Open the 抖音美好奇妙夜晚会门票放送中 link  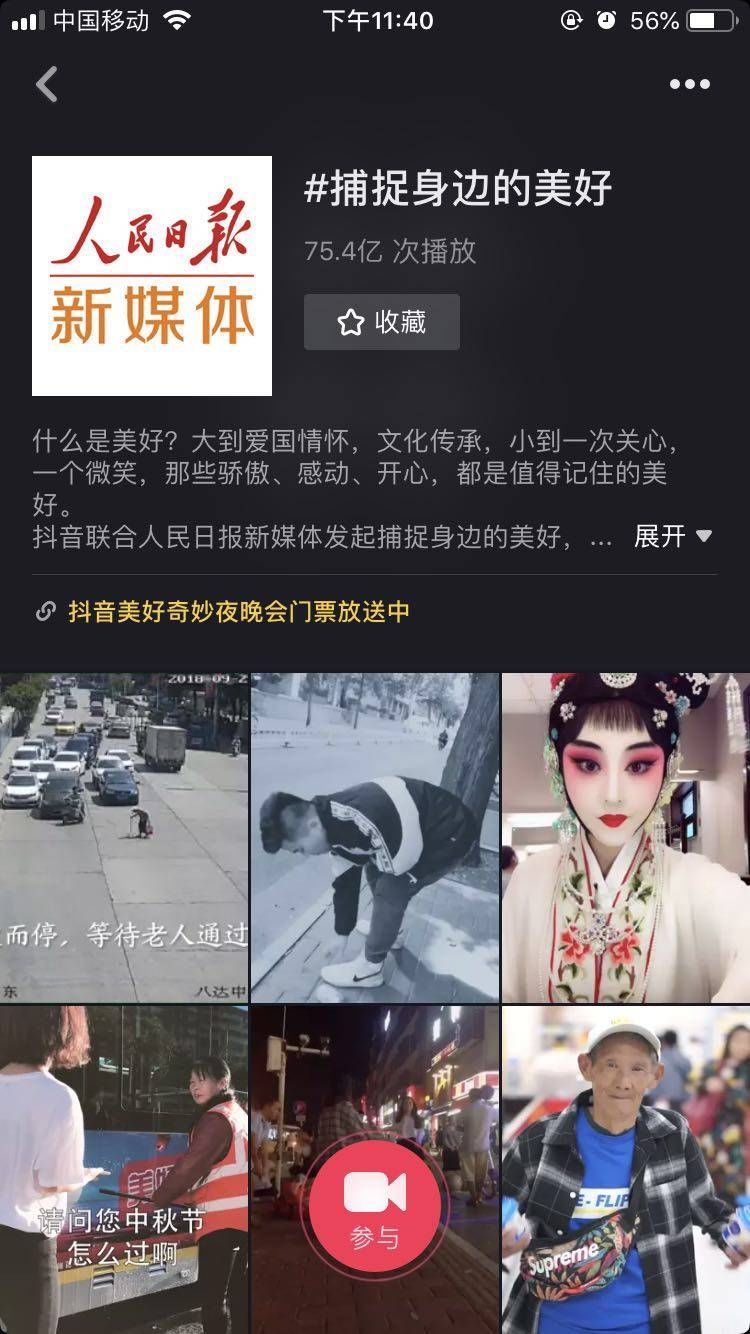point(238,611)
